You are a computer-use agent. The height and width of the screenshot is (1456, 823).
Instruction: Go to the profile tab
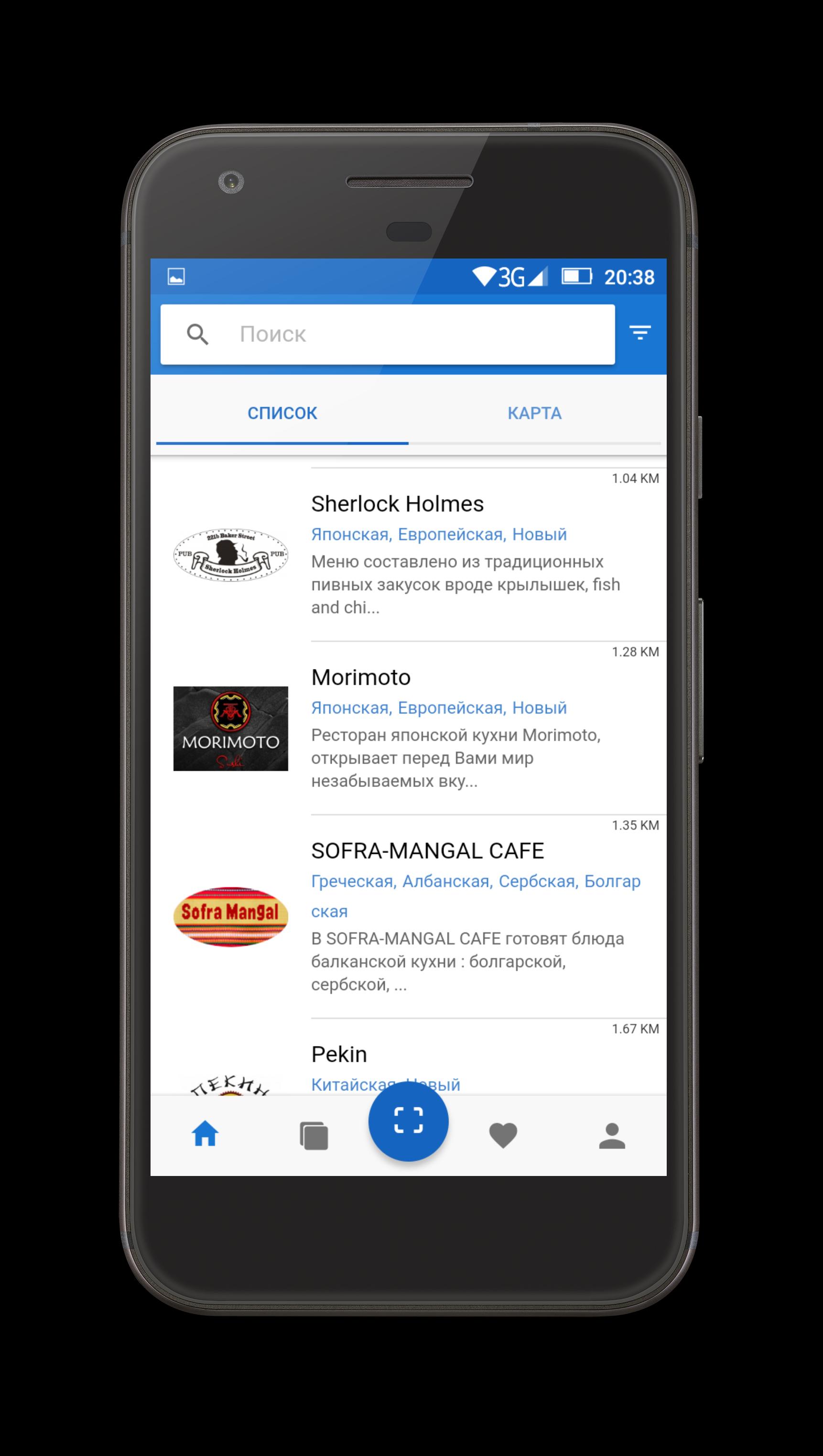612,1135
